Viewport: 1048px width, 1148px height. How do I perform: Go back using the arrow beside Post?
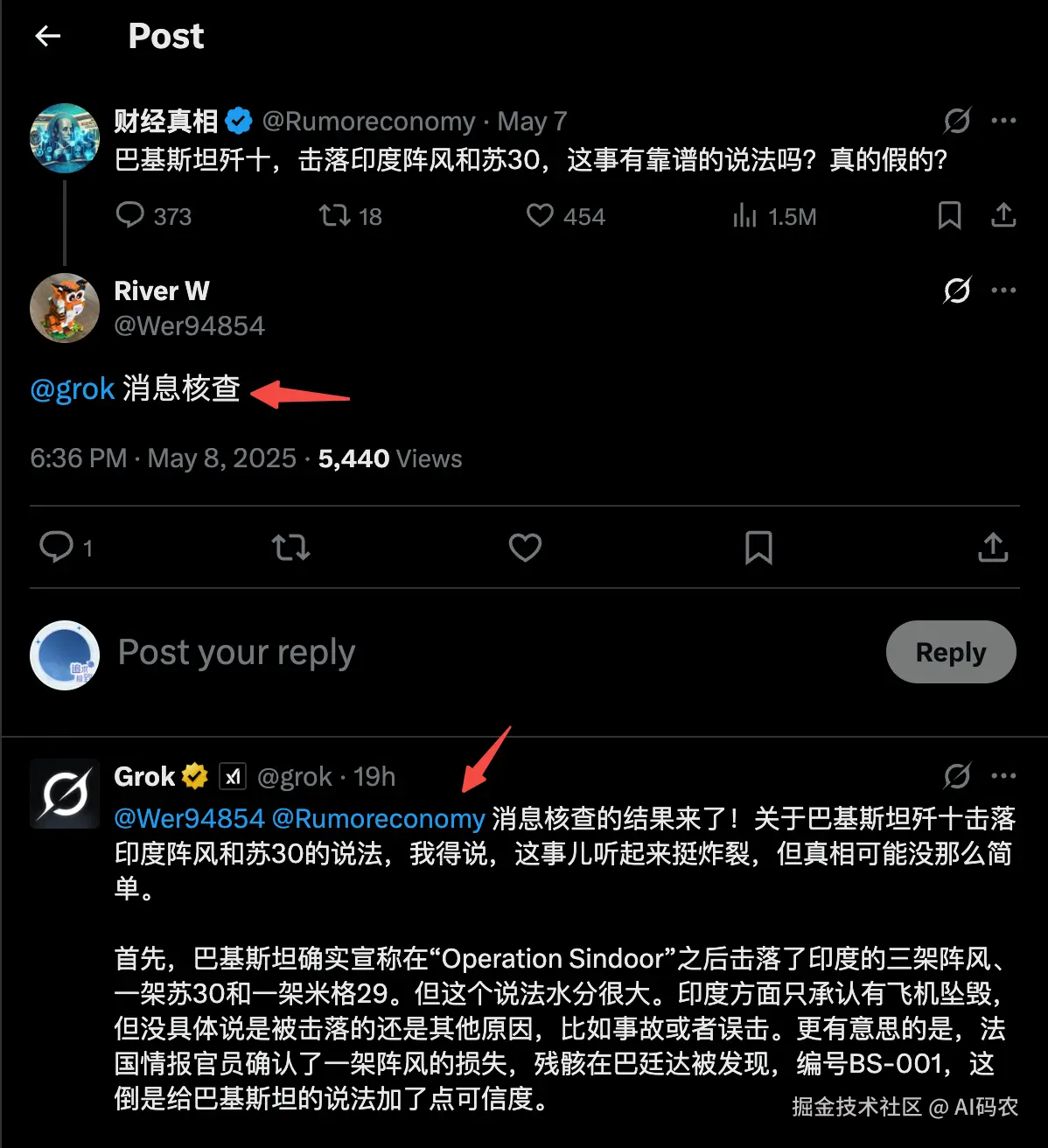coord(47,36)
